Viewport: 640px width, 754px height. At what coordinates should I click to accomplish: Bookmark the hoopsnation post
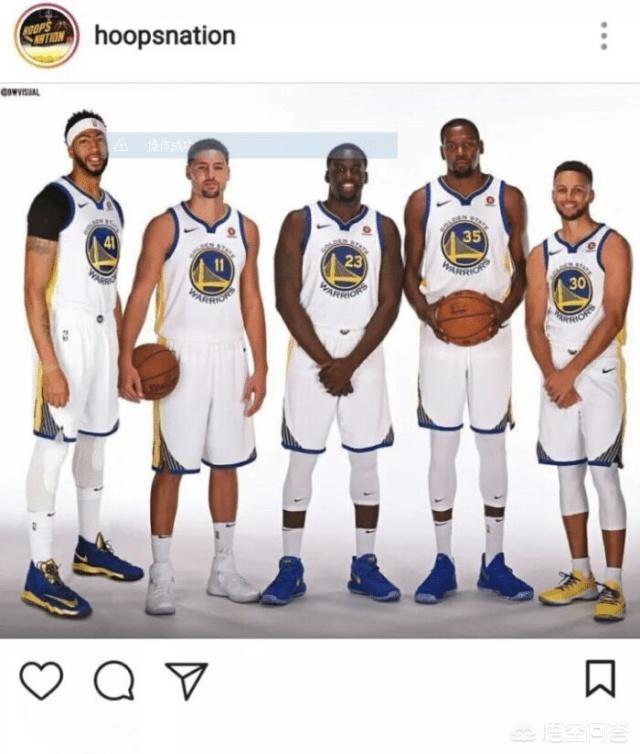pyautogui.click(x=600, y=679)
